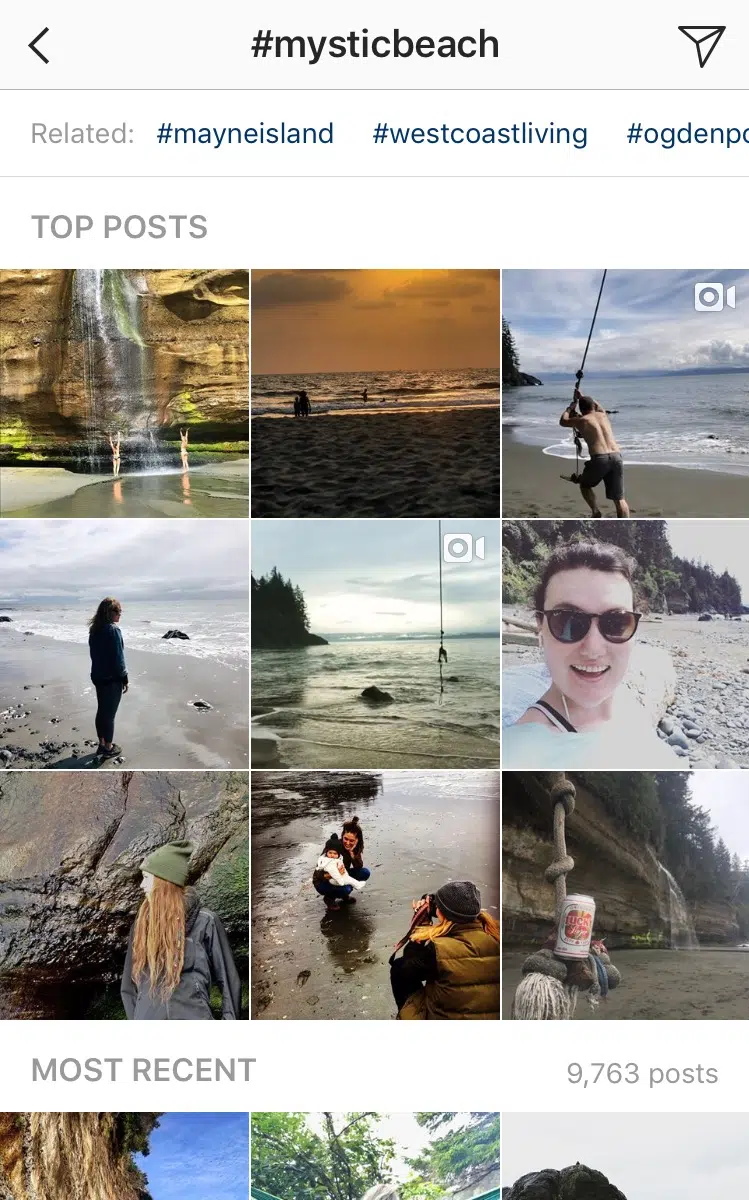Image resolution: width=749 pixels, height=1200 pixels.
Task: Open post of blonde woman in green beanie
Action: click(x=124, y=895)
